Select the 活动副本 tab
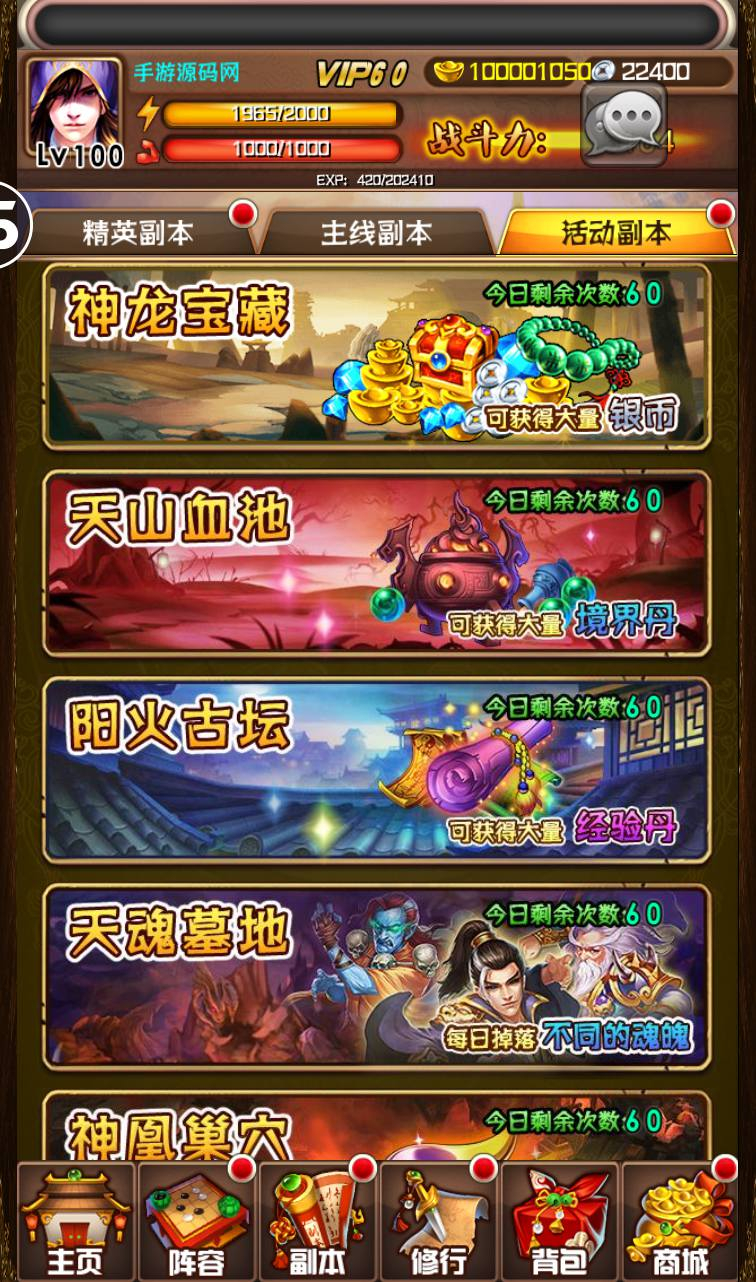 click(x=617, y=233)
